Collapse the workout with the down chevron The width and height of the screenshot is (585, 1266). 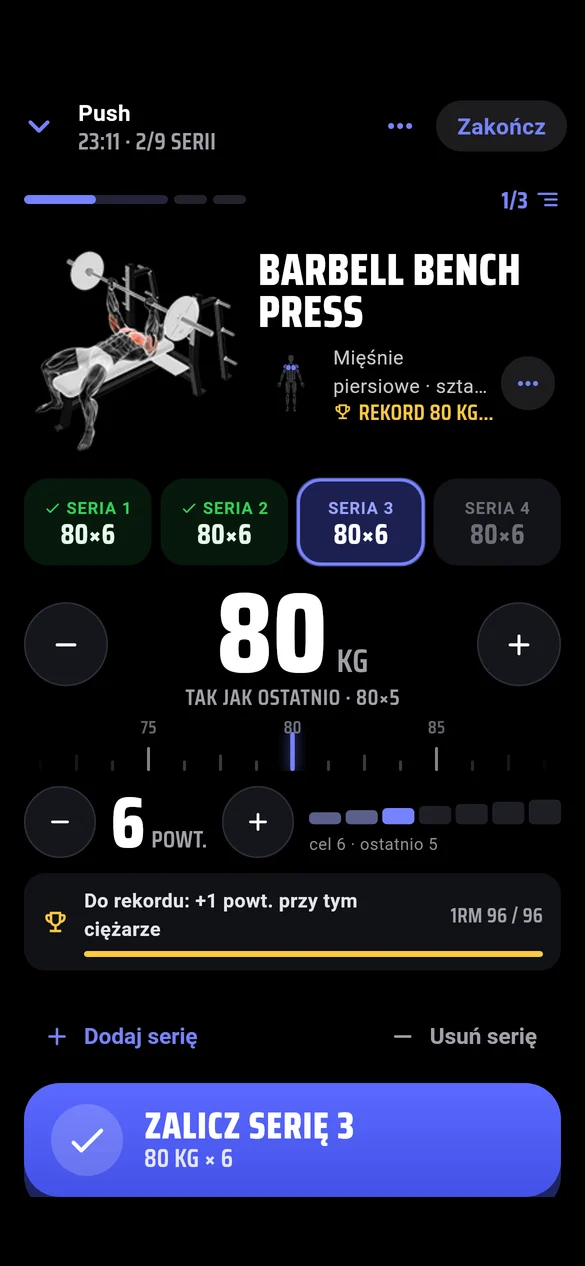coord(39,127)
